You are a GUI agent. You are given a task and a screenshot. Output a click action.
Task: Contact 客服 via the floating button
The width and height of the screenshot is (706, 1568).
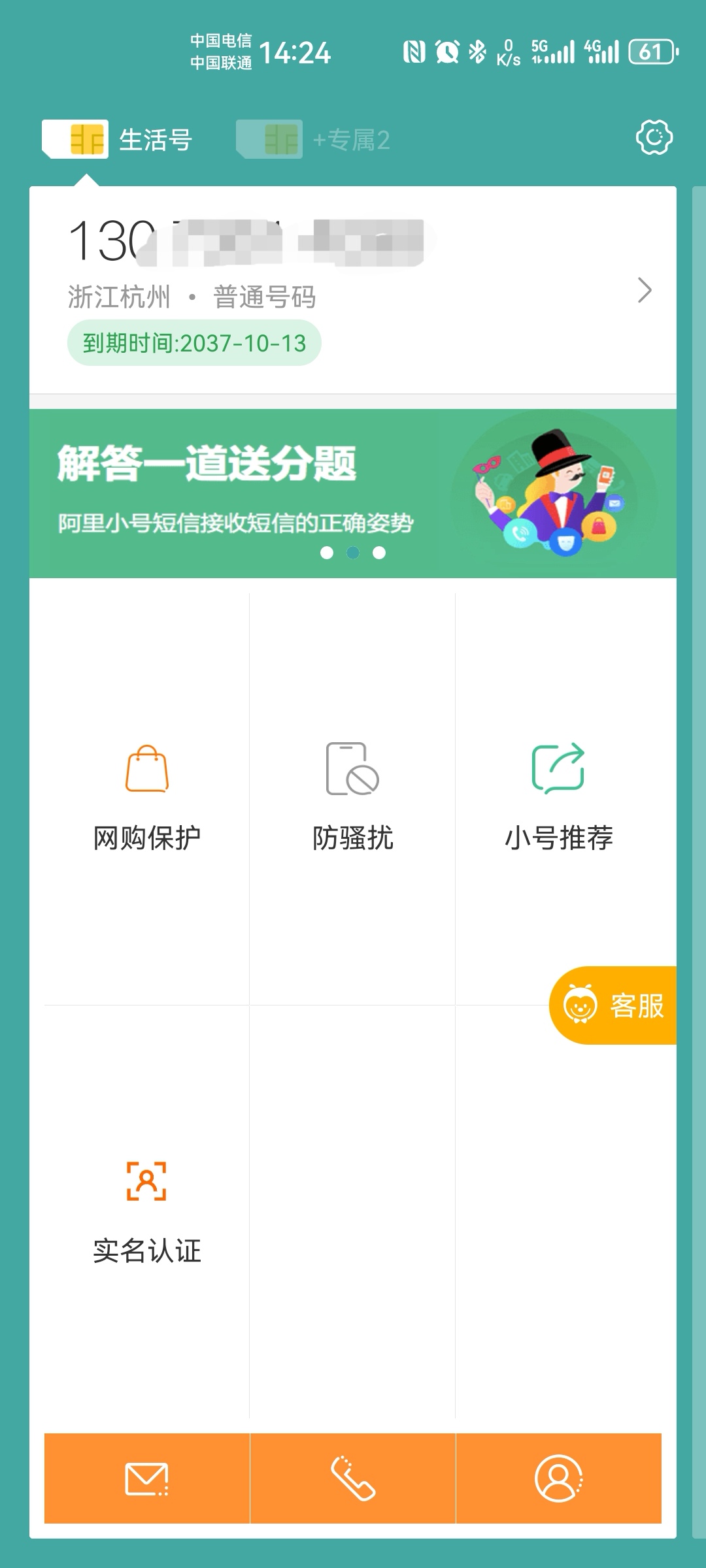coord(613,1005)
